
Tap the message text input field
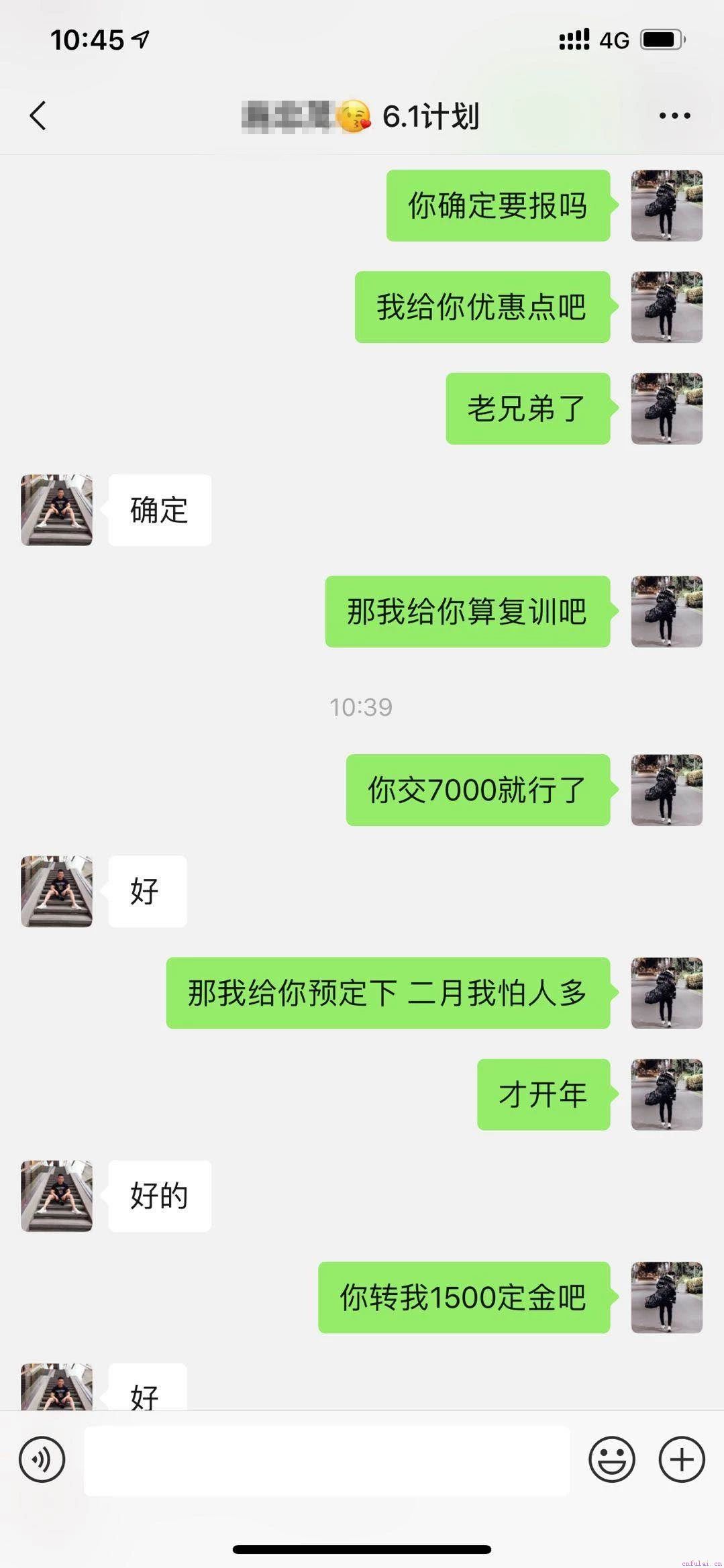326,1461
